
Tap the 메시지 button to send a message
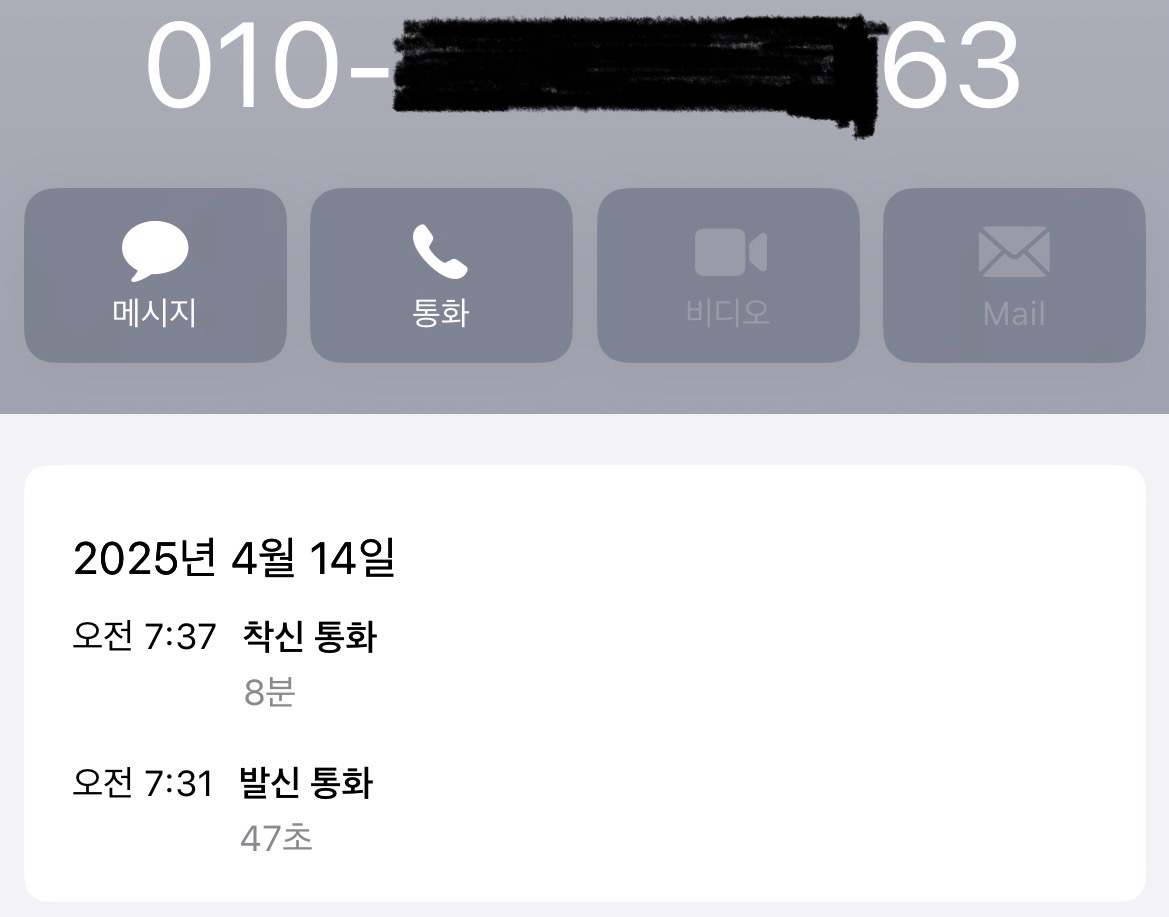(155, 275)
